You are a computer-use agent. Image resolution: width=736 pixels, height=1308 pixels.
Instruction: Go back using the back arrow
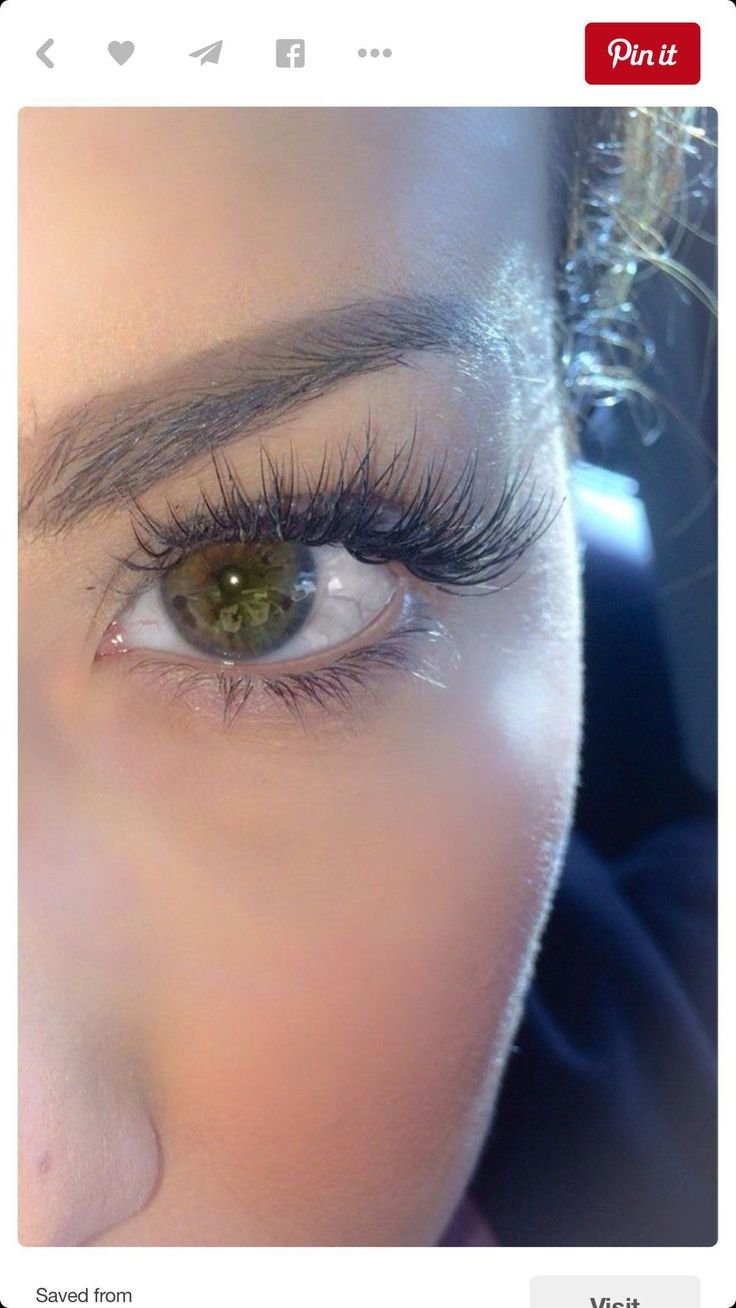[45, 53]
